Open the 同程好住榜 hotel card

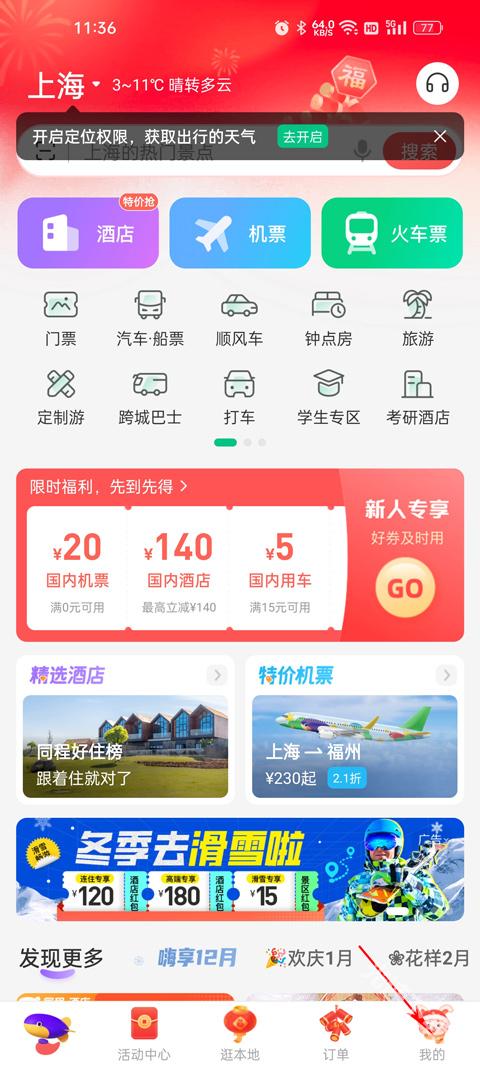(x=125, y=747)
